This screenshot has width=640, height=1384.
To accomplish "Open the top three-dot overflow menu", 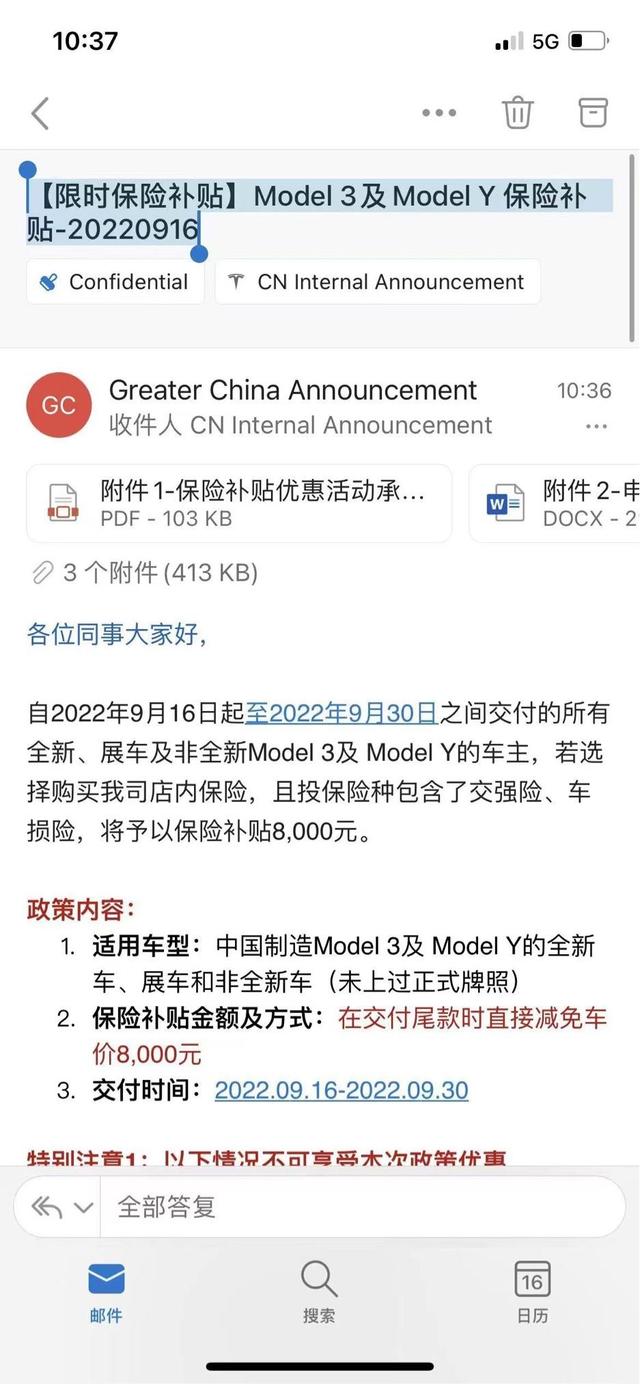I will (439, 113).
